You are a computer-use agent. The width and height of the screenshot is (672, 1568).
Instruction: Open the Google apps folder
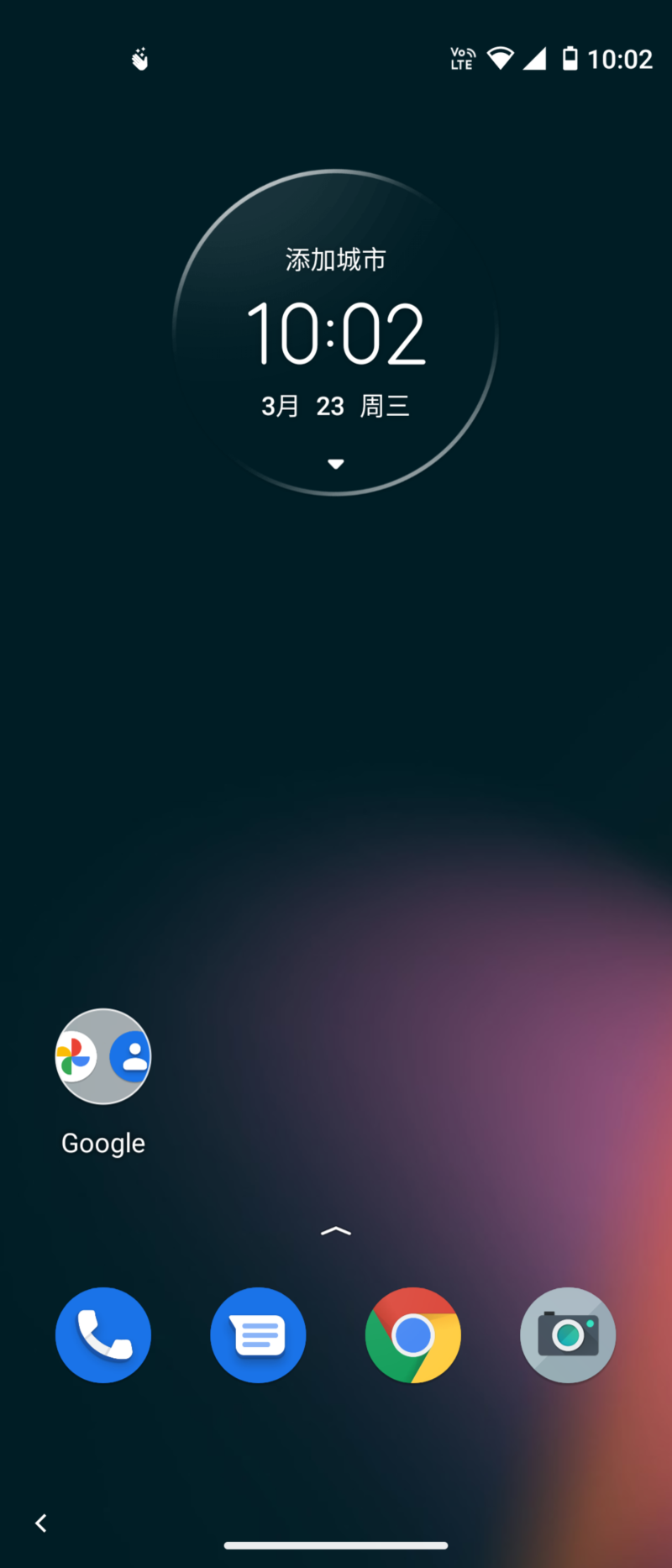pyautogui.click(x=103, y=1056)
